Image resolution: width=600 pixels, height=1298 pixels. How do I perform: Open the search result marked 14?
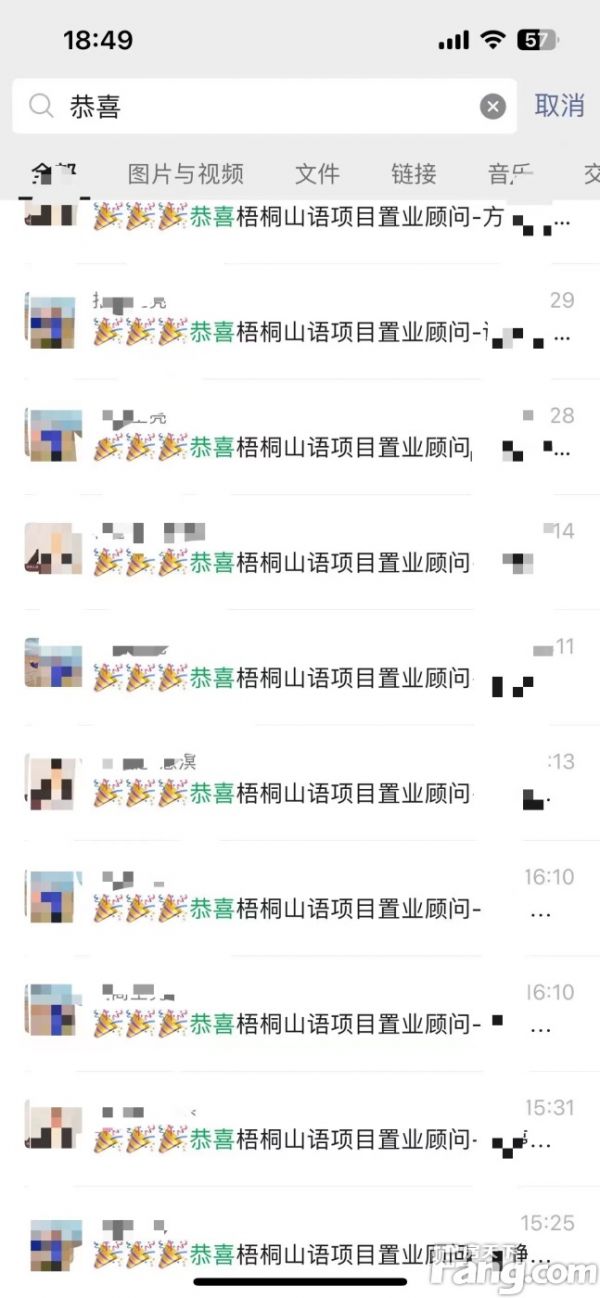pyautogui.click(x=300, y=552)
